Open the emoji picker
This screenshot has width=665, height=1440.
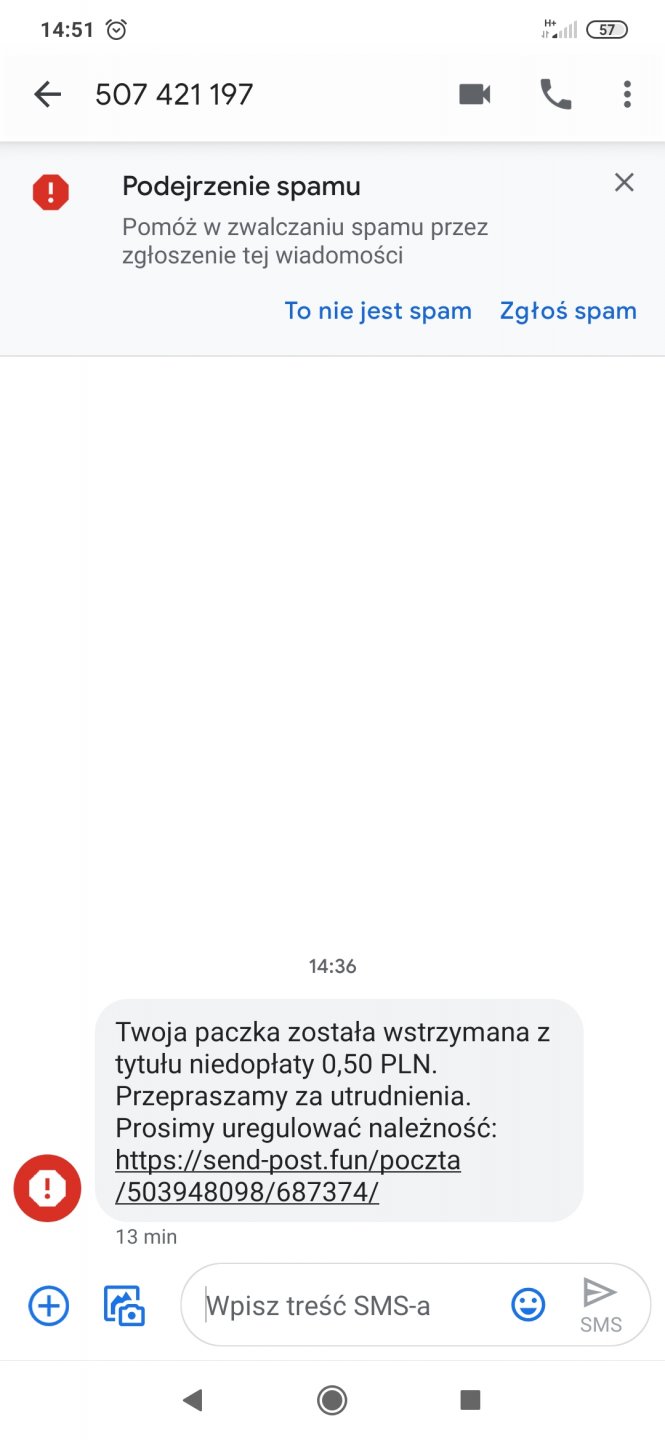[528, 1304]
